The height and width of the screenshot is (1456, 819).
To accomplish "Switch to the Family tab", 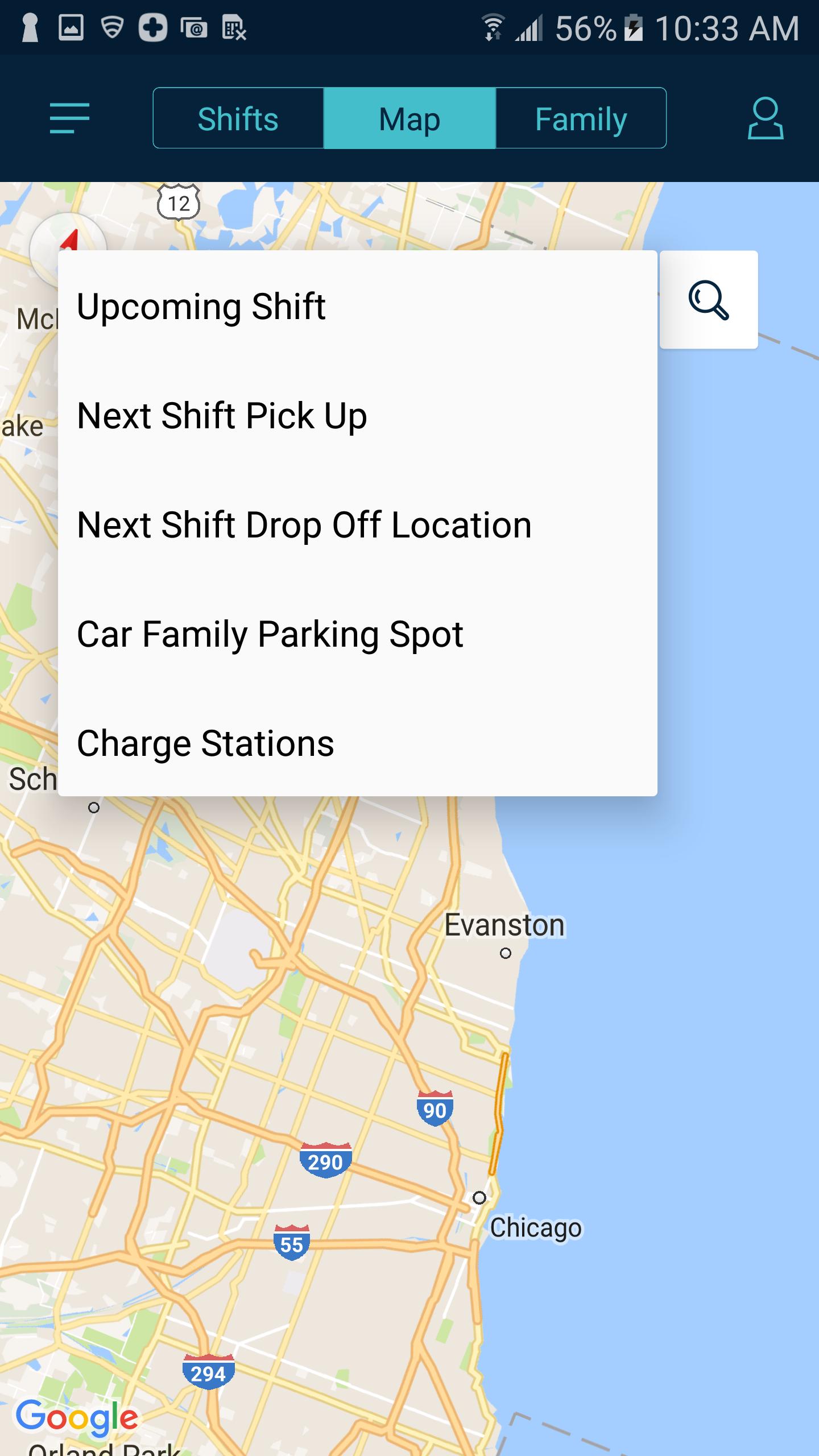I will pyautogui.click(x=581, y=118).
